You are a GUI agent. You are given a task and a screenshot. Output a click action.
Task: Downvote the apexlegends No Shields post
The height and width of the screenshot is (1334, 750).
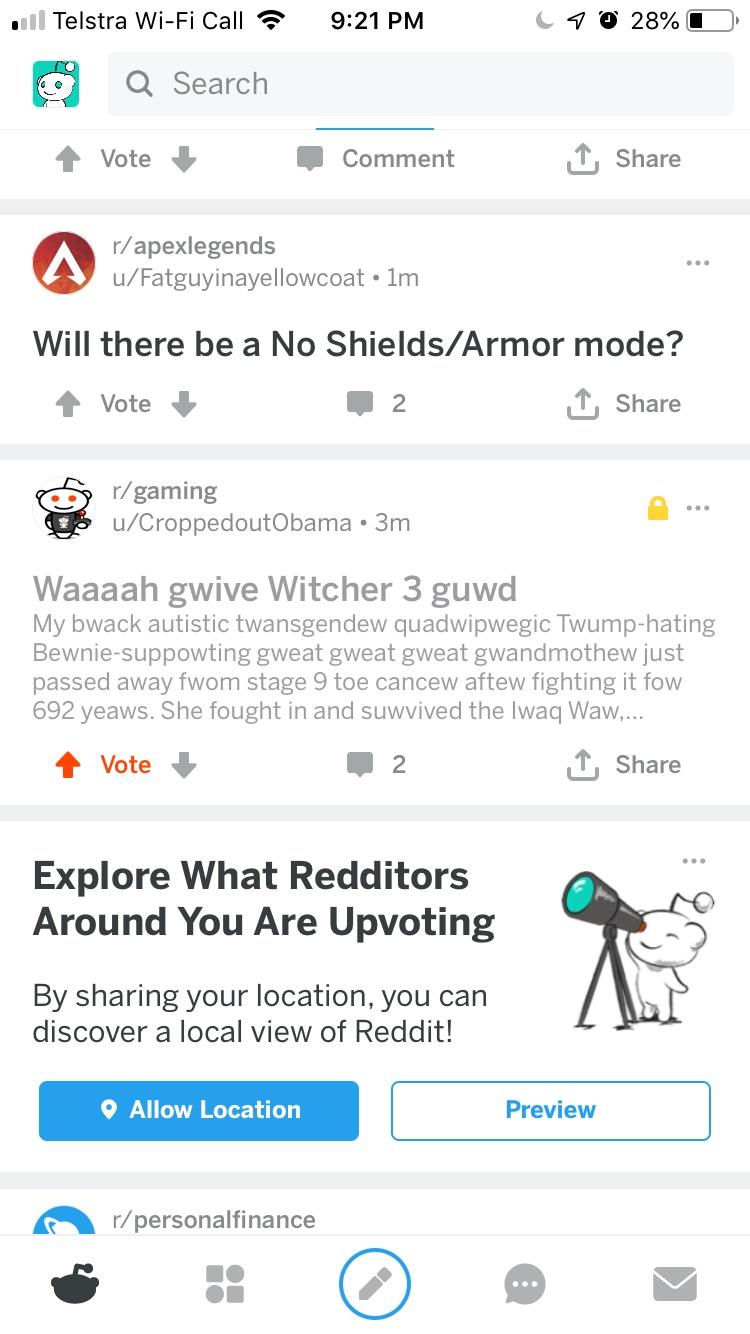tap(184, 404)
